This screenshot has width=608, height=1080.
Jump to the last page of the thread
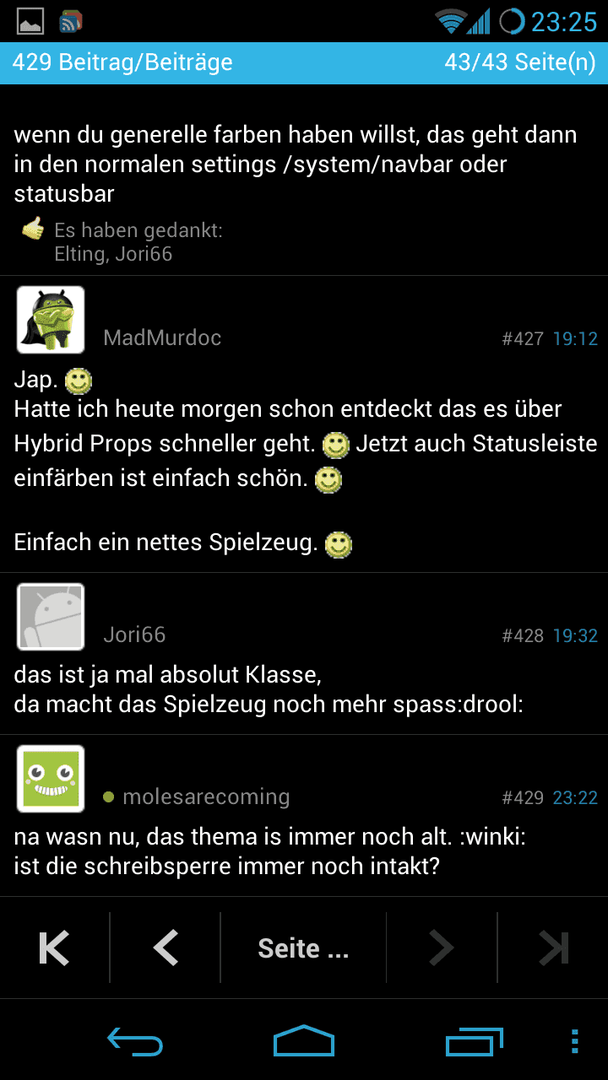tap(553, 948)
